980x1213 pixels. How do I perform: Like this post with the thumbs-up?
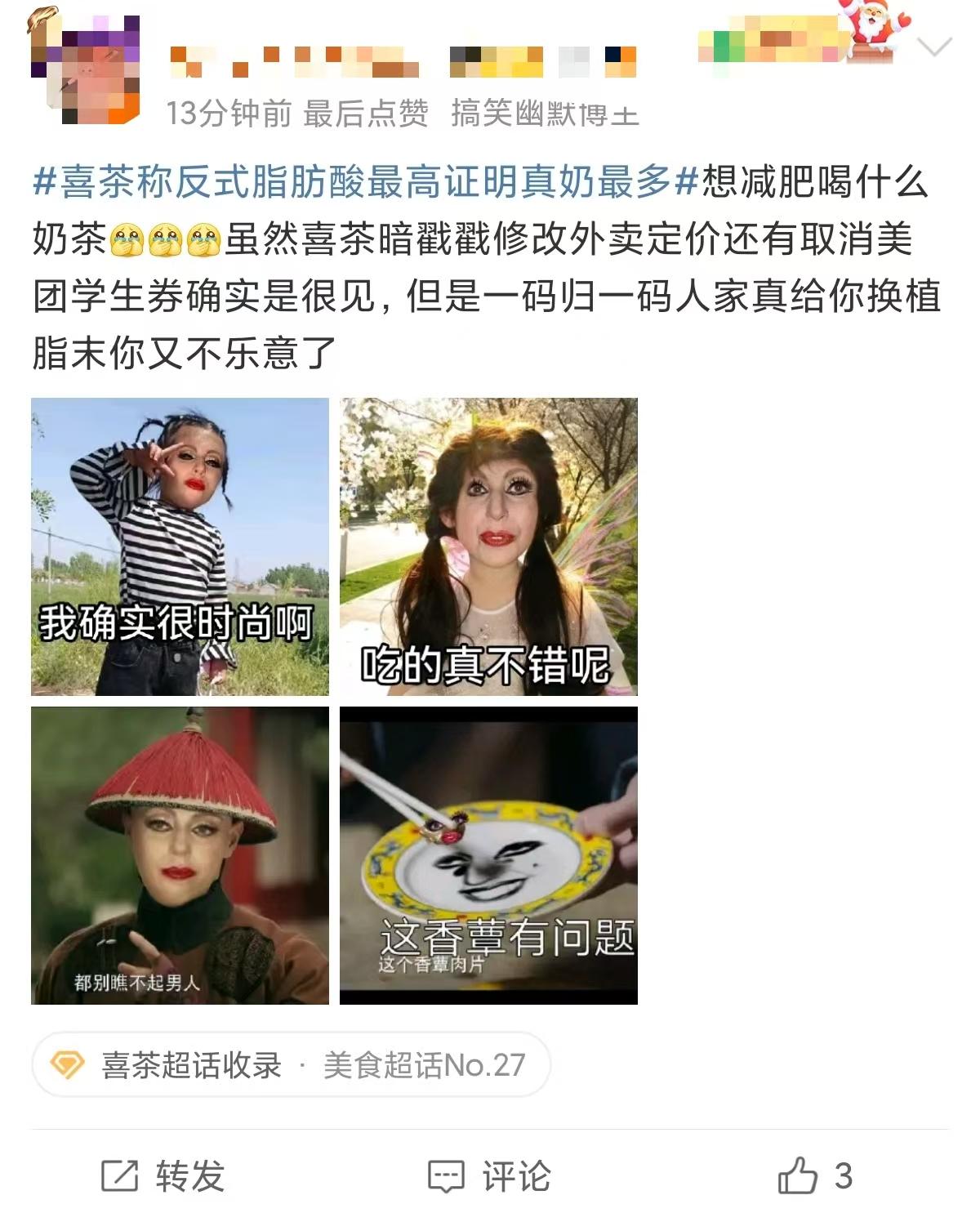click(799, 1176)
